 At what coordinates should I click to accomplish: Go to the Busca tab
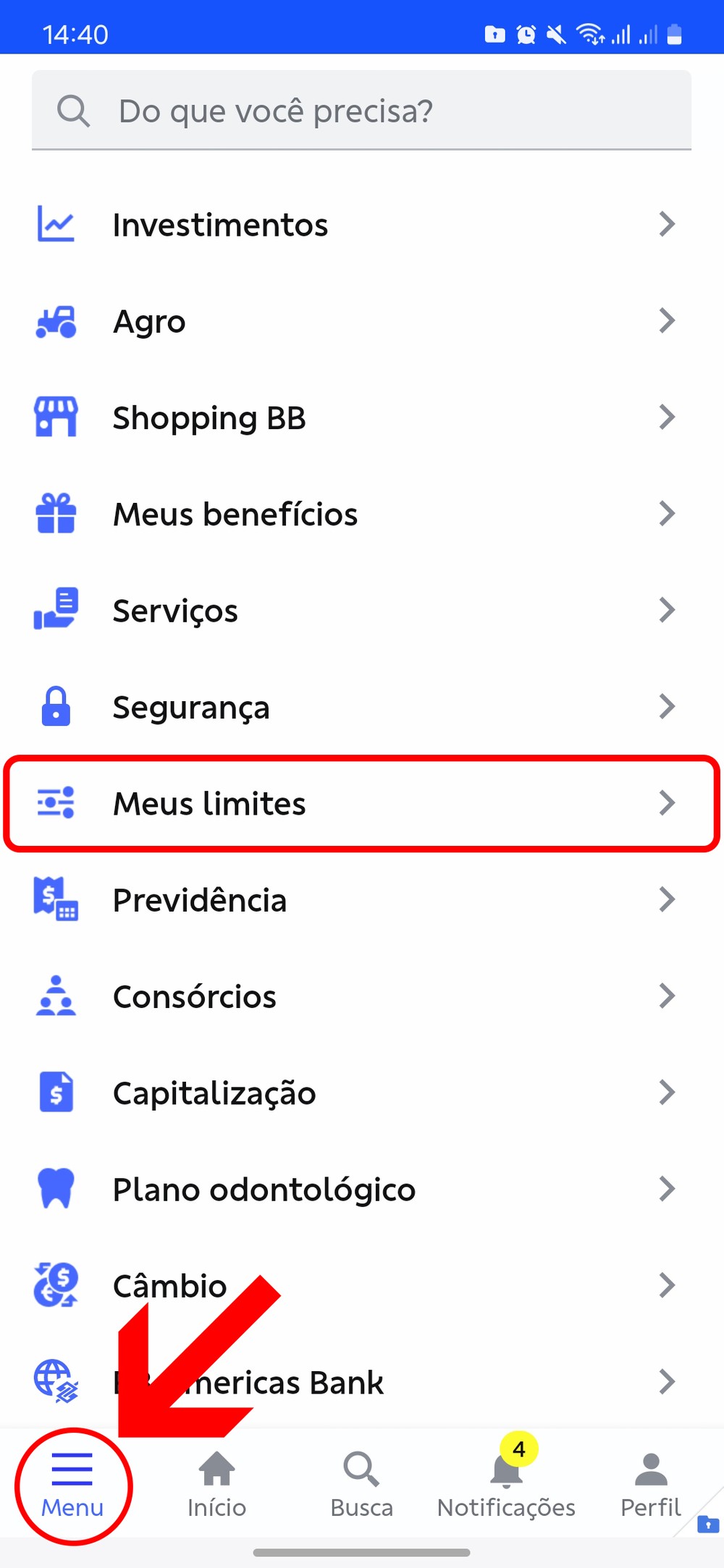click(362, 1486)
